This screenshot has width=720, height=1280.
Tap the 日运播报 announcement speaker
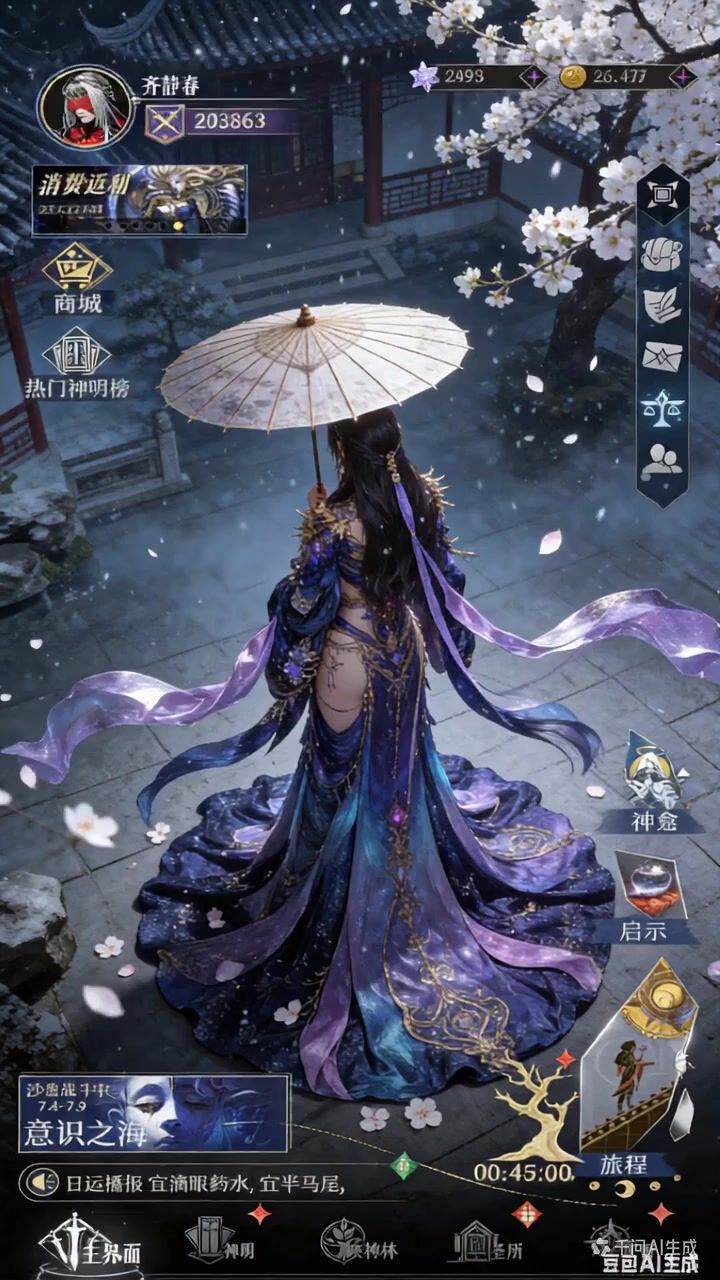42,1183
